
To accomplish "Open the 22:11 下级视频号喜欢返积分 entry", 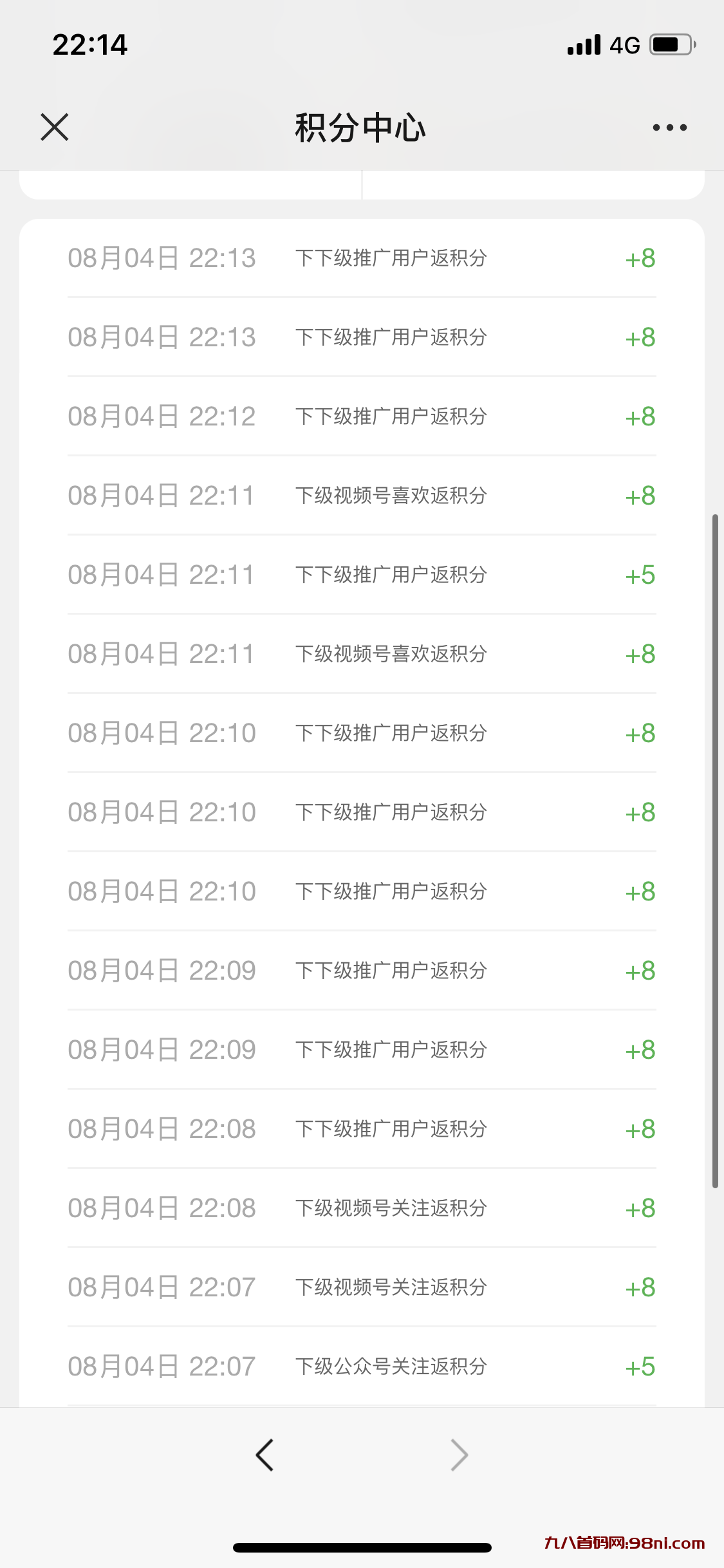I will [x=360, y=496].
